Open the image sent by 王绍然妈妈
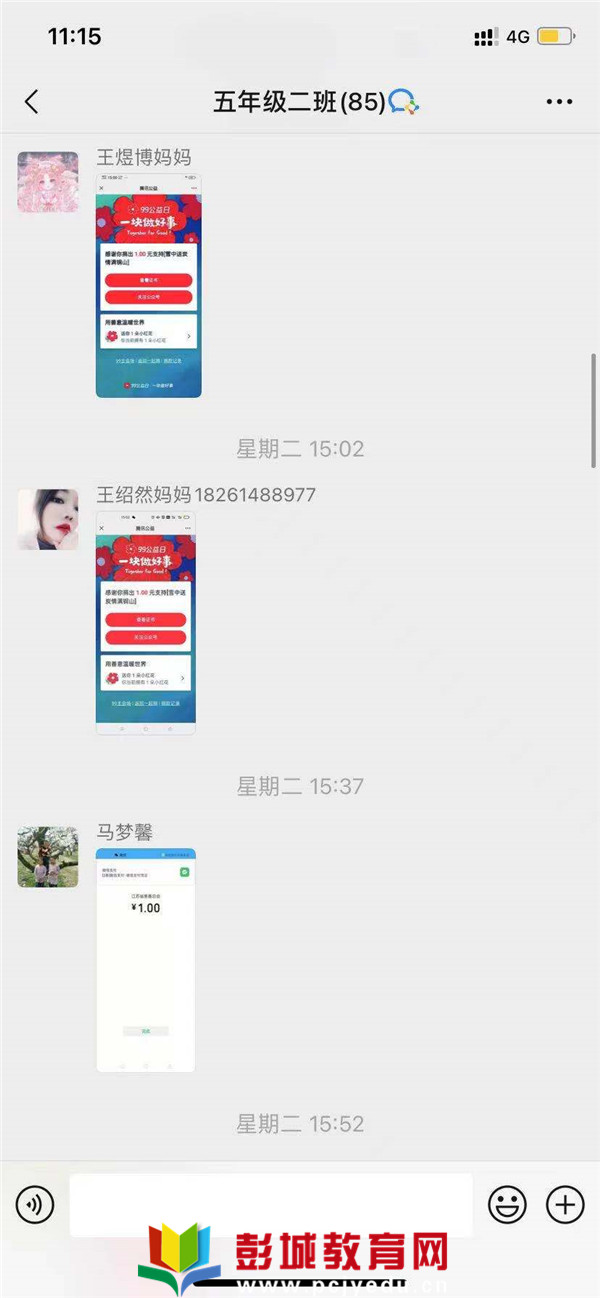 (x=146, y=624)
